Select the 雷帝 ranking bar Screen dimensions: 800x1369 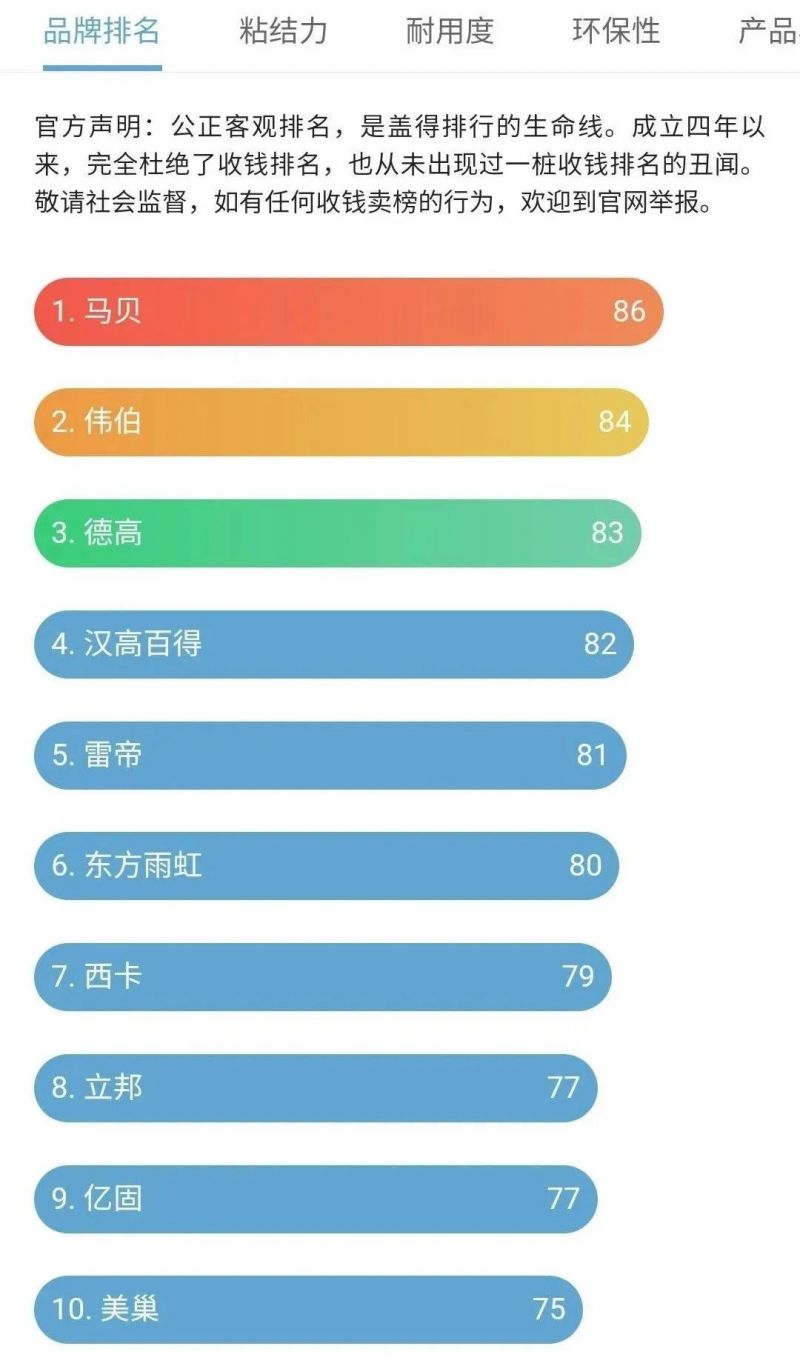click(330, 756)
